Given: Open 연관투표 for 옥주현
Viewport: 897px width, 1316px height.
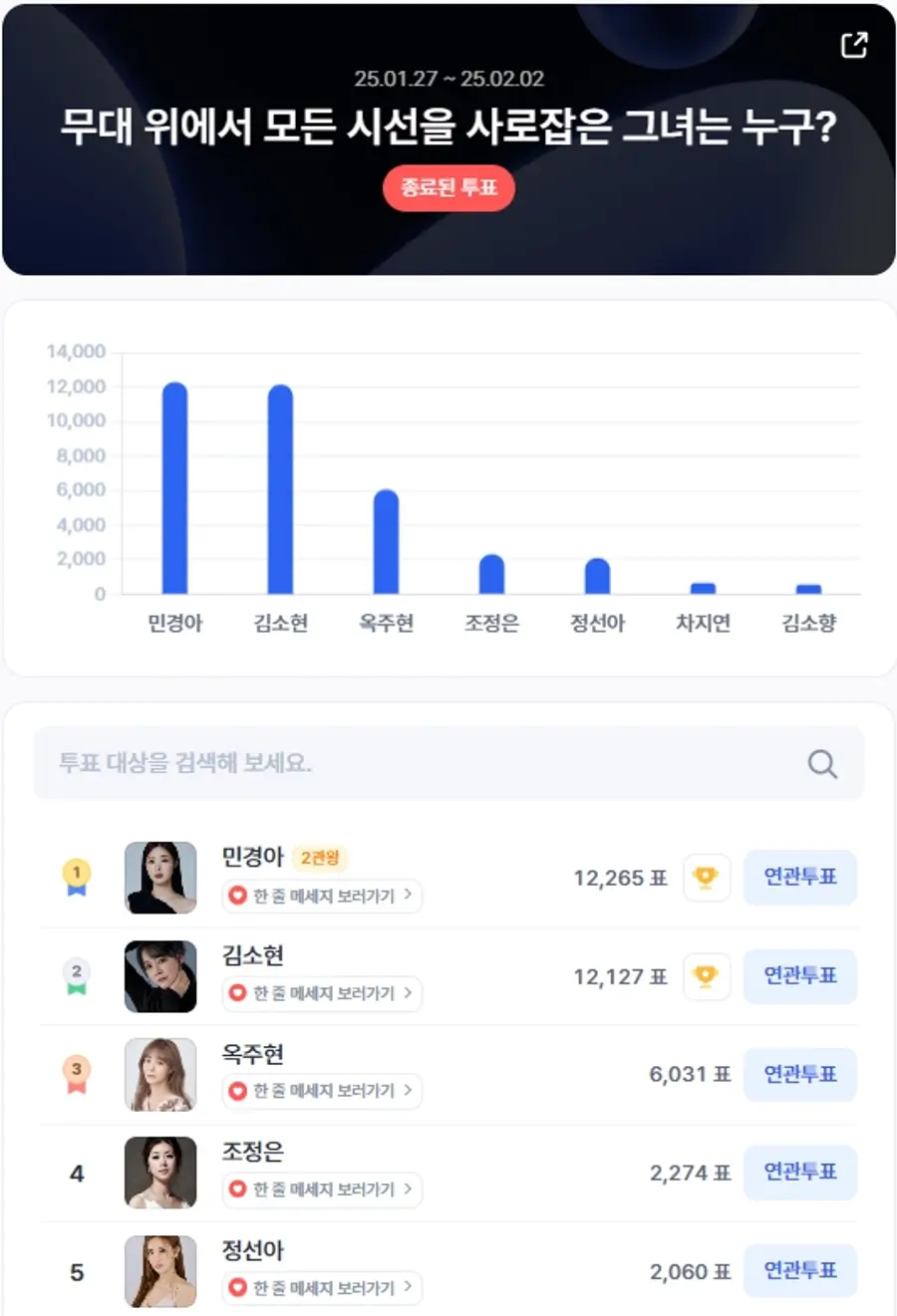Looking at the screenshot, I should coord(799,1074).
